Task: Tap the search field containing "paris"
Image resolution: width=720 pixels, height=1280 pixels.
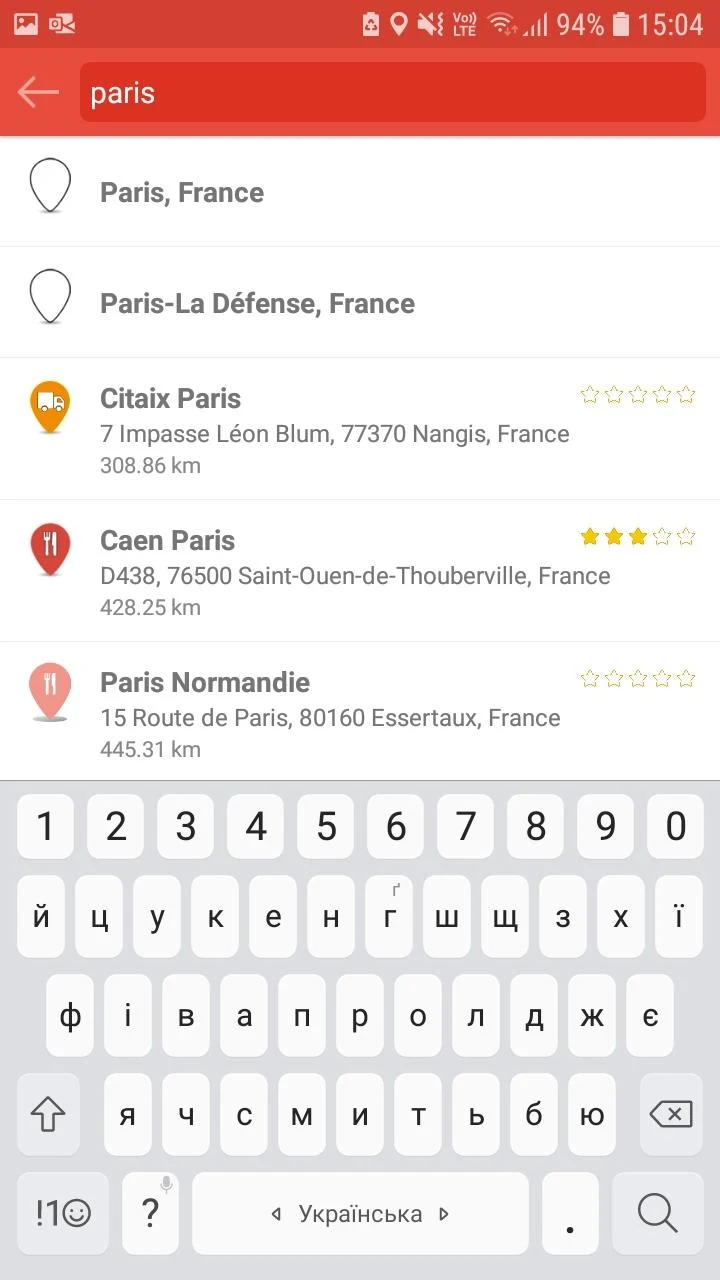Action: [392, 93]
